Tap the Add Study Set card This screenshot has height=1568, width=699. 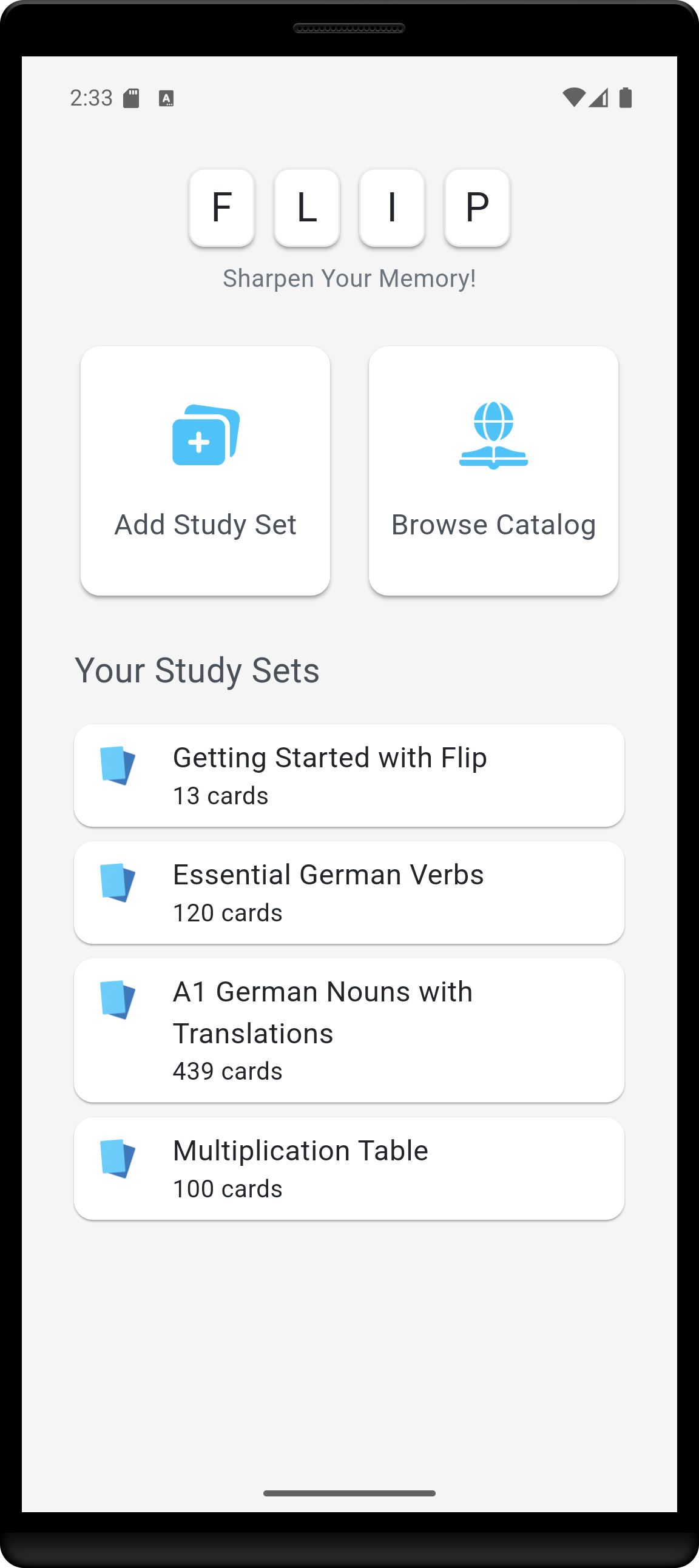(205, 471)
